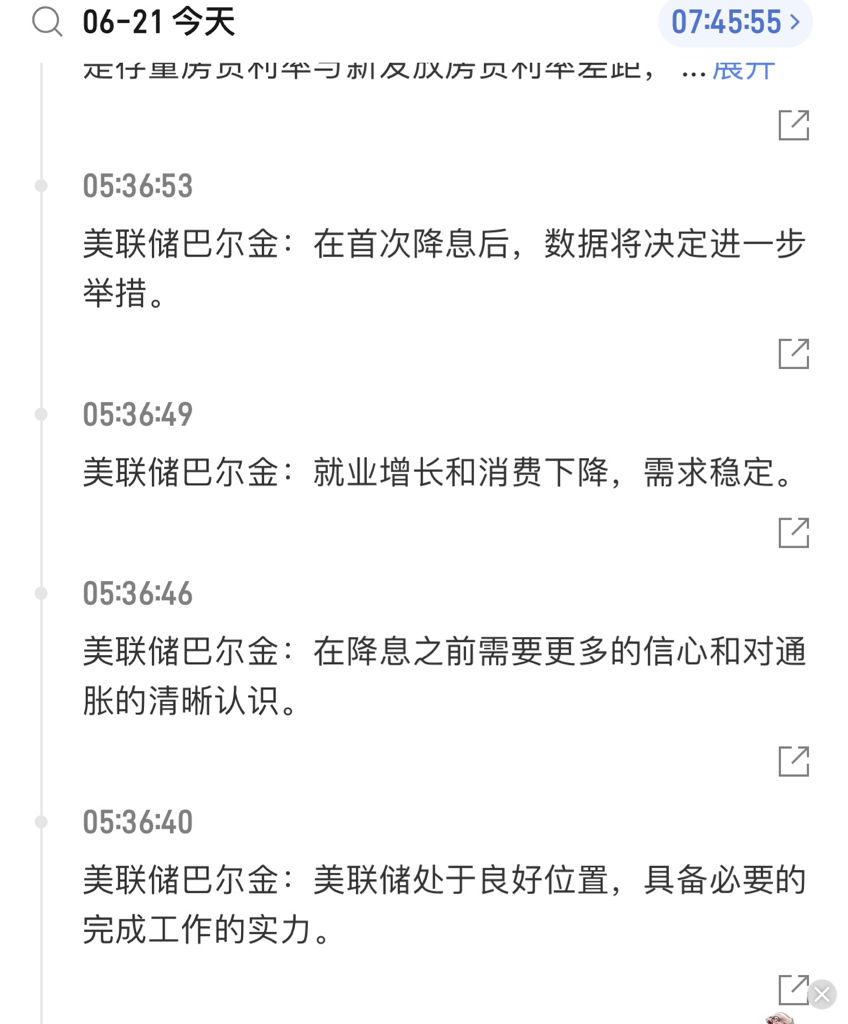Share the 05:36:49 news about employment growth

(x=793, y=533)
